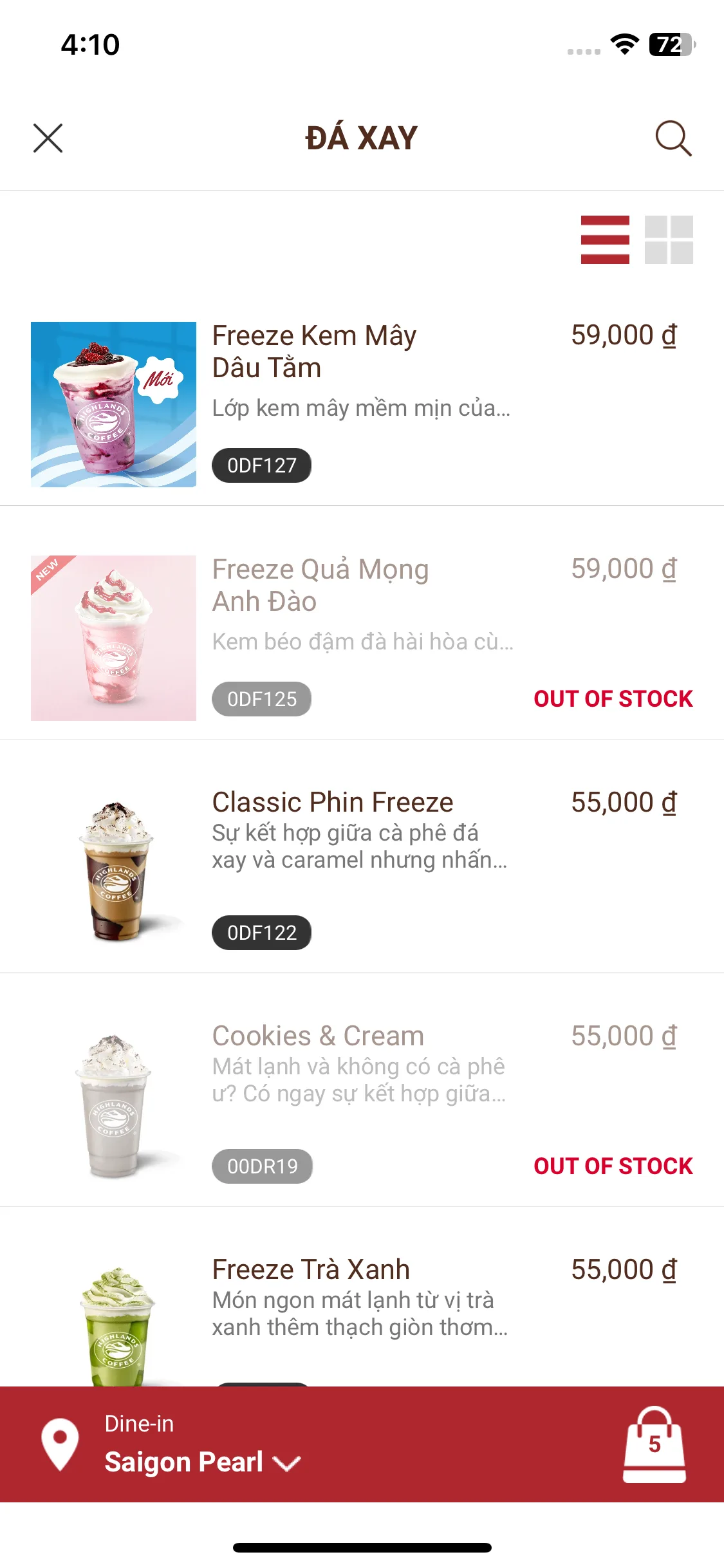This screenshot has height=1568, width=724.
Task: Change the Saigon Pearl store location
Action: point(201,1462)
